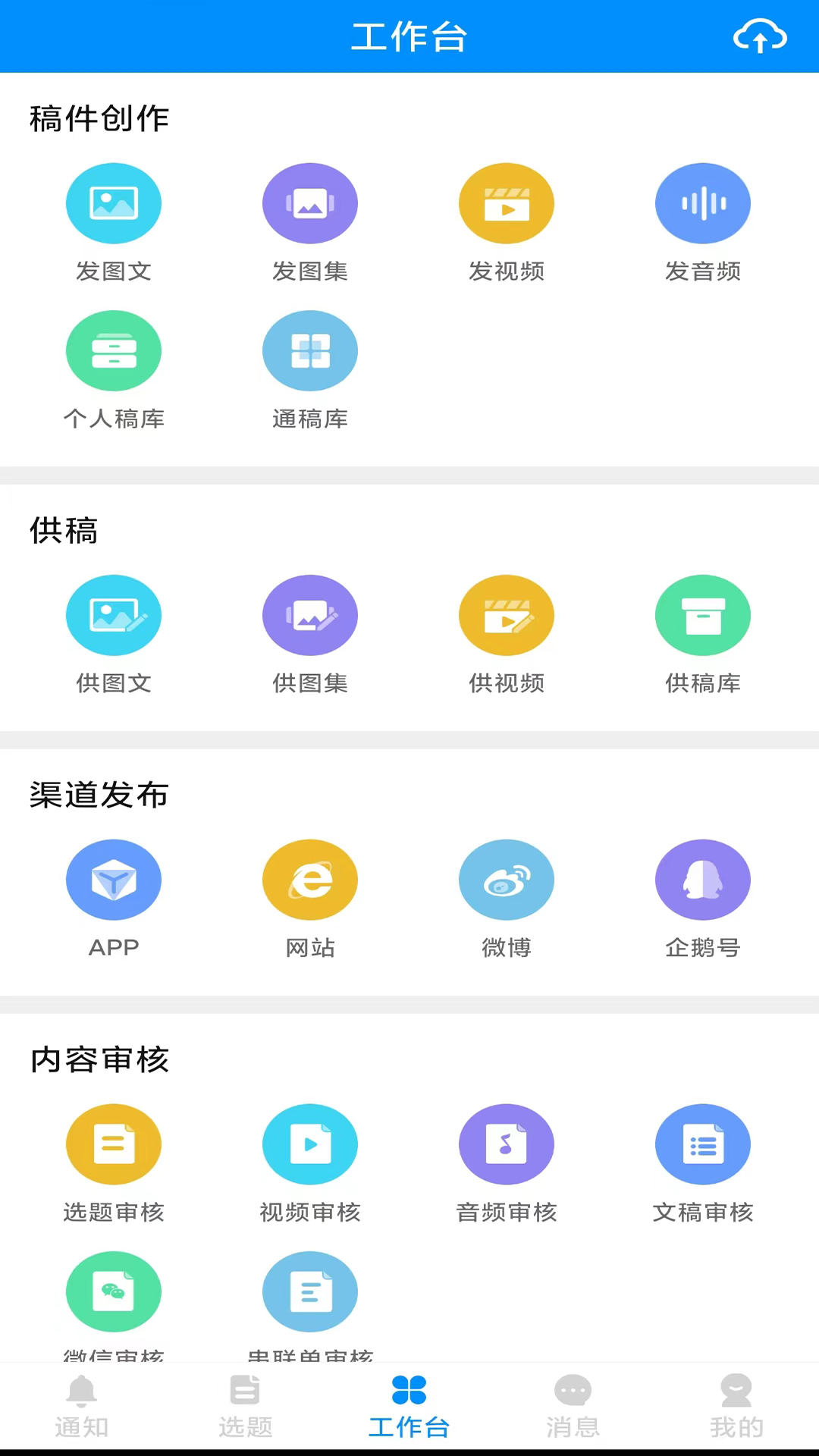Open 文稿审核 manuscript review
This screenshot has height=1456, width=819.
(x=702, y=1144)
